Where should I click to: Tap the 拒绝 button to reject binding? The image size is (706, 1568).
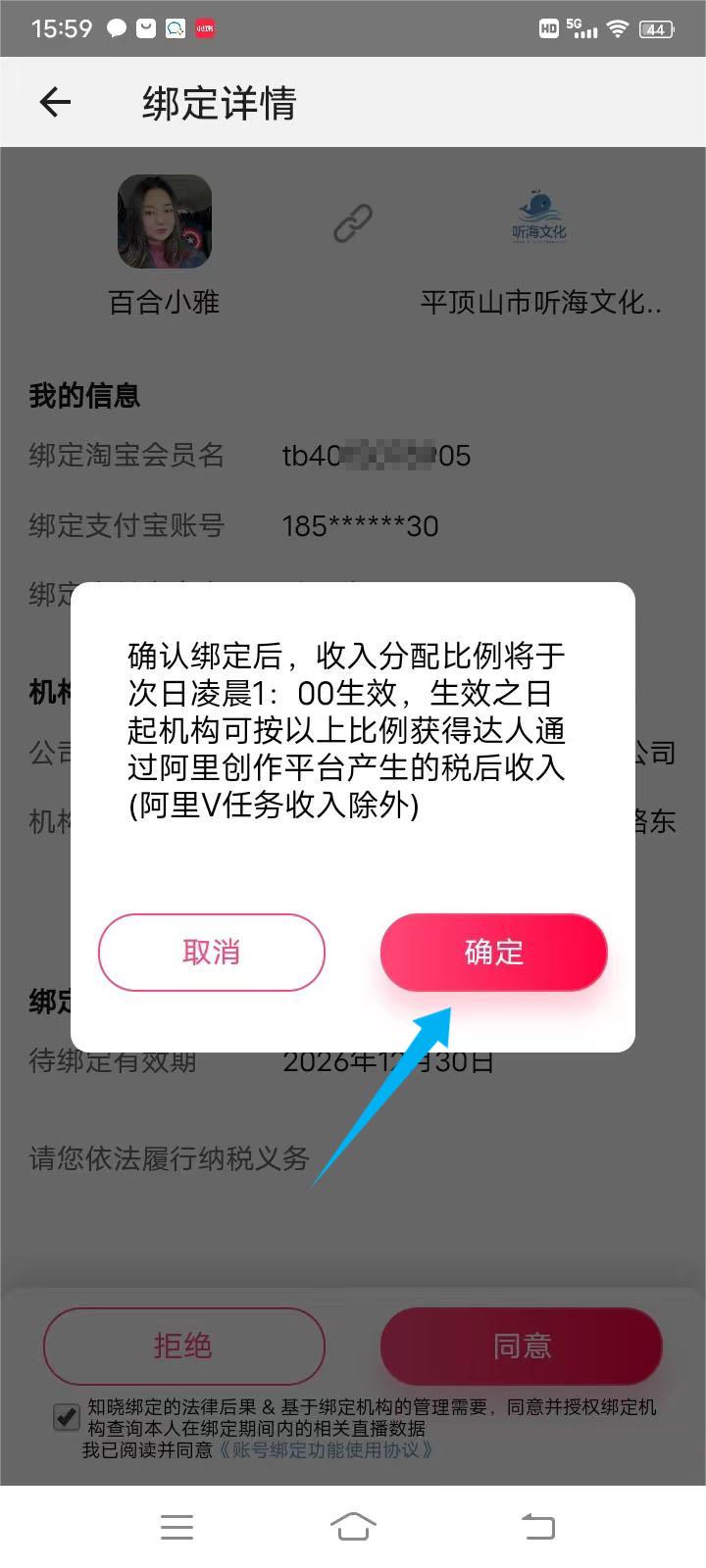[183, 1346]
